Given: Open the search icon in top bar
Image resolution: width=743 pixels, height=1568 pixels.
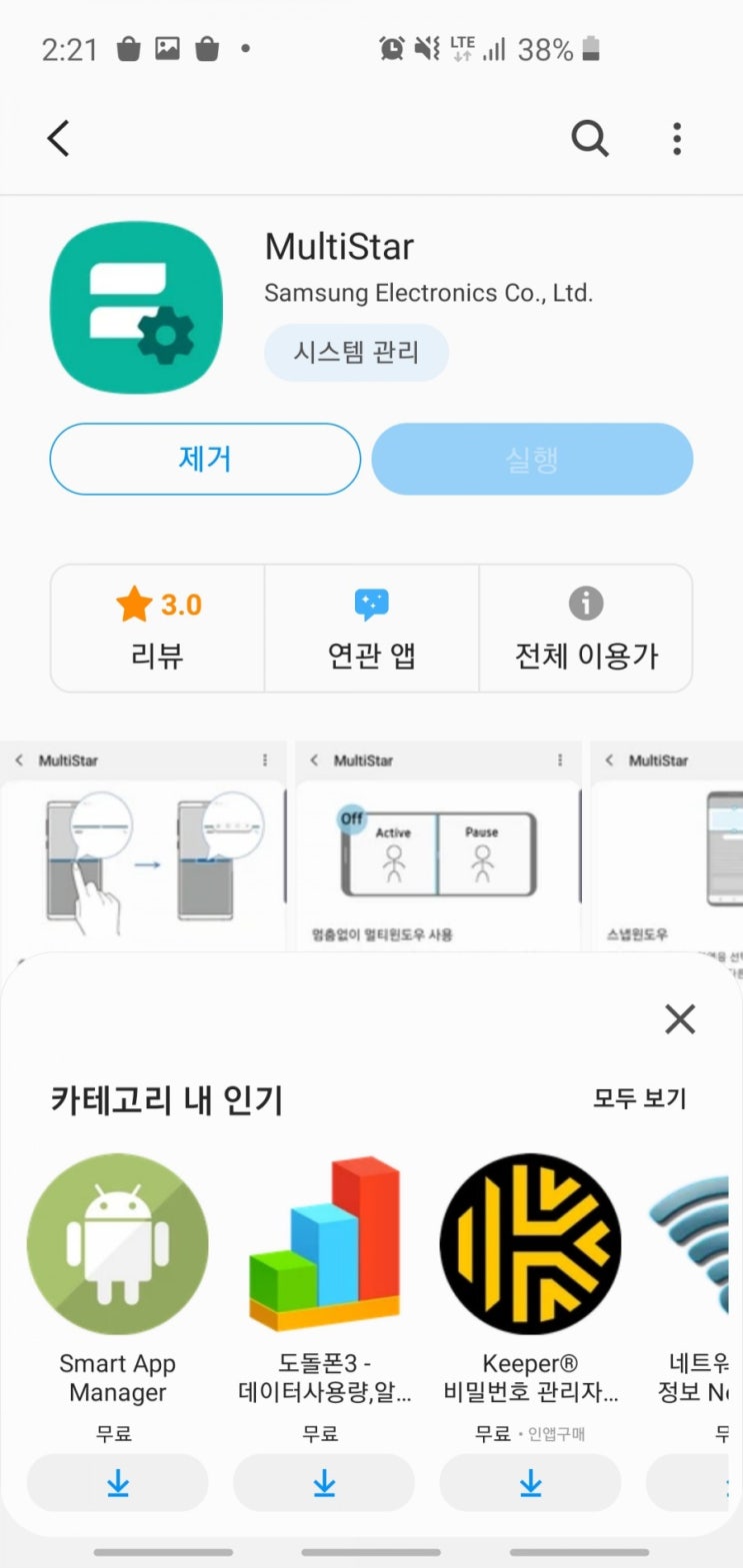Looking at the screenshot, I should pyautogui.click(x=589, y=139).
